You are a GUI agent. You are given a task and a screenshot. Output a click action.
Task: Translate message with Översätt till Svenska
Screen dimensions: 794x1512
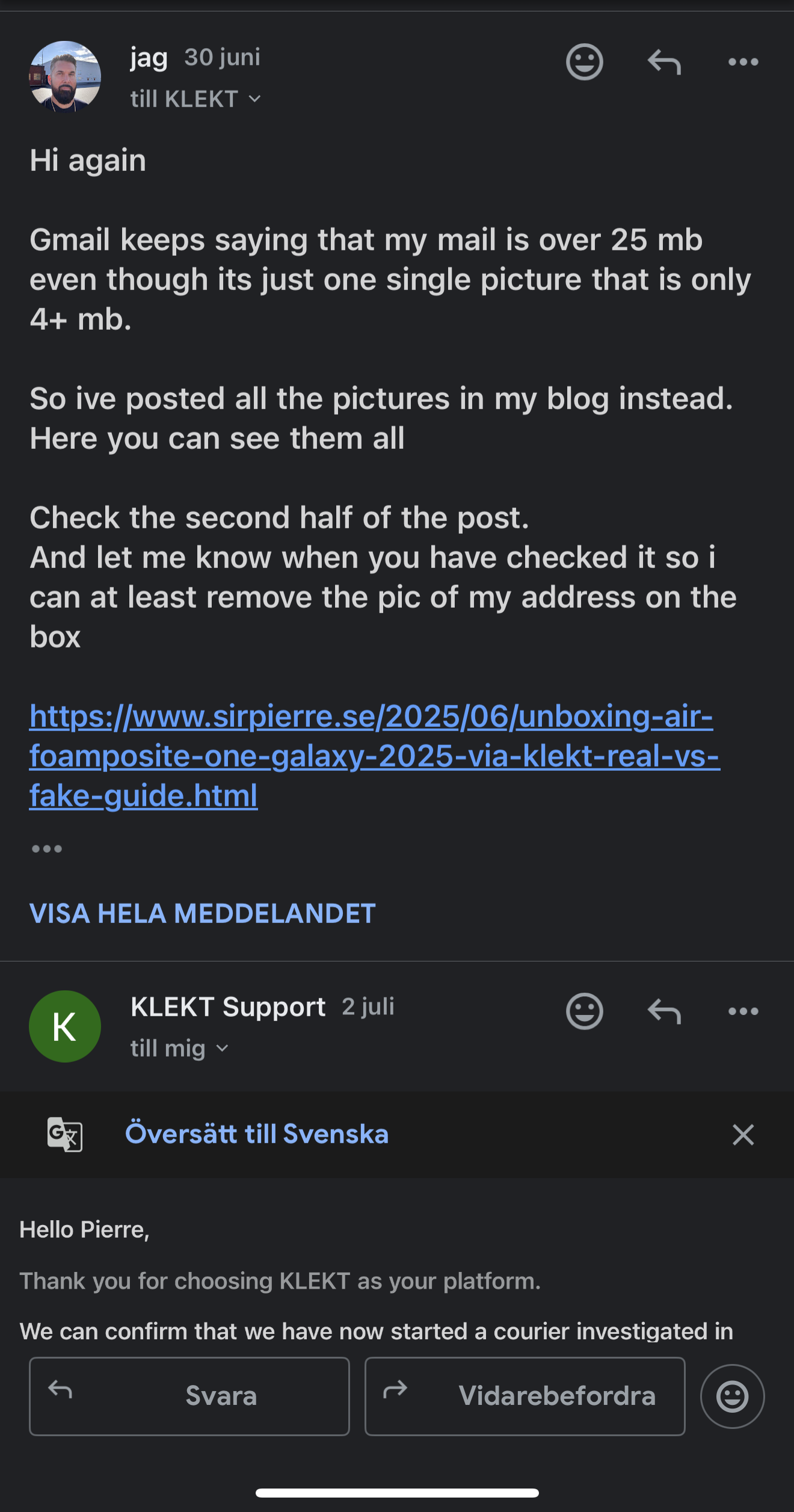point(257,1134)
